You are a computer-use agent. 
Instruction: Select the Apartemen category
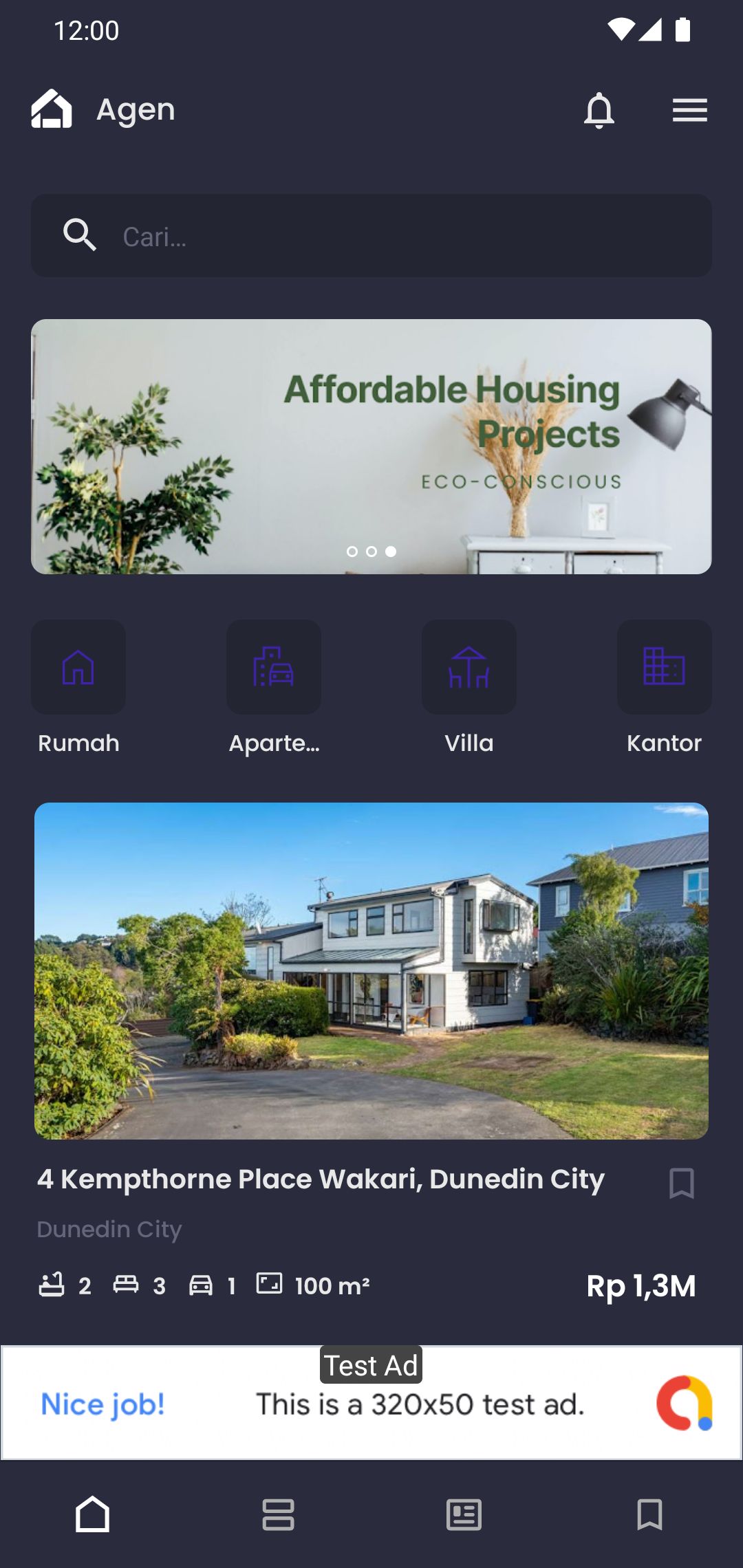[274, 667]
